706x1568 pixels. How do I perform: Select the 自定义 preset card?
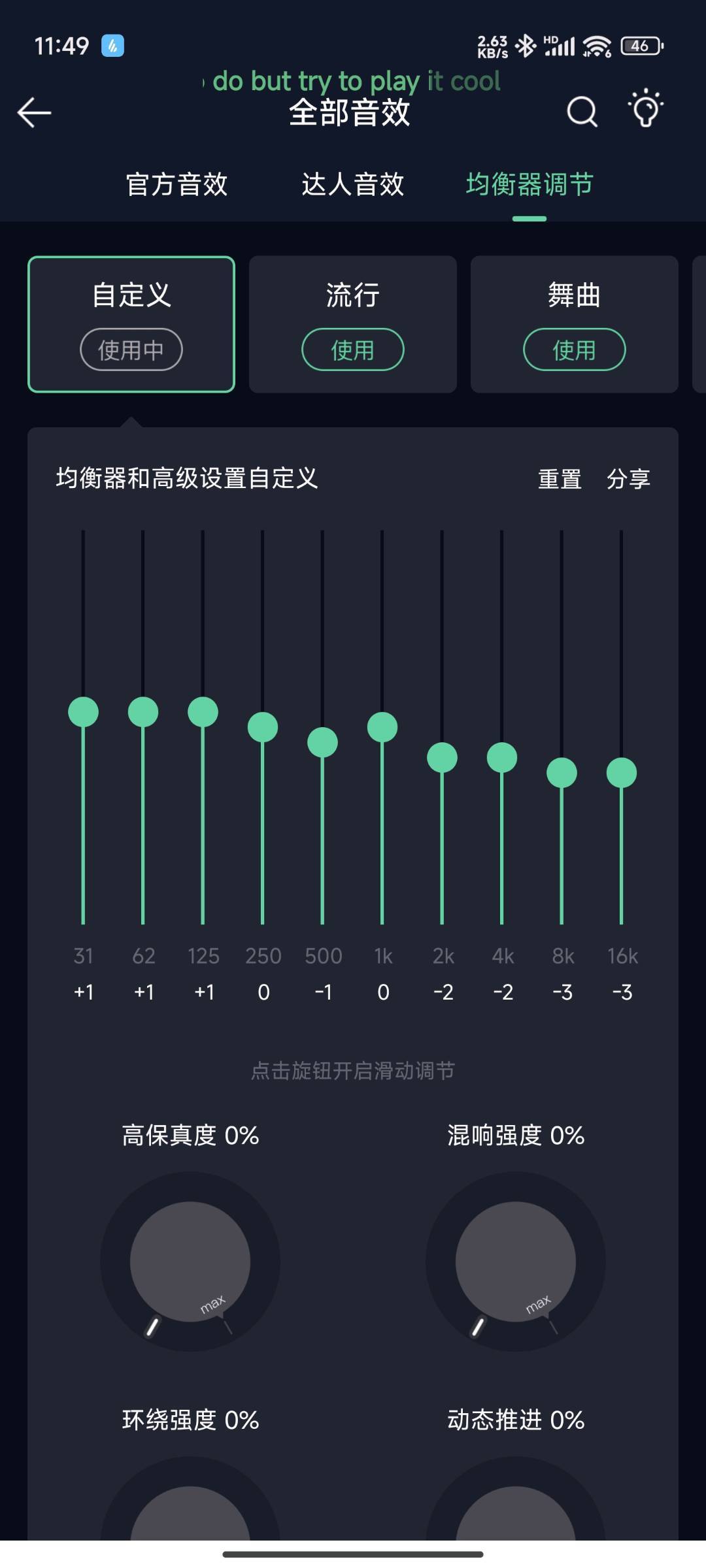coord(131,324)
